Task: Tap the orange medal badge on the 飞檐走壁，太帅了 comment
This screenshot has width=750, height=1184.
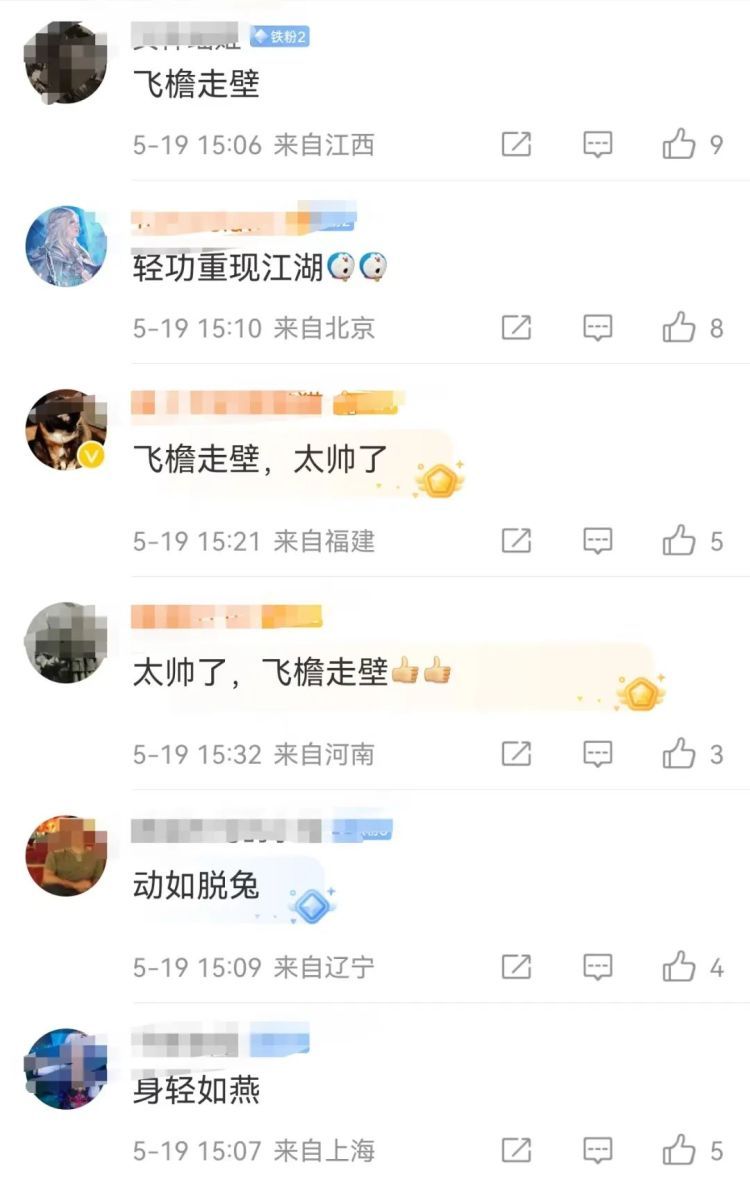Action: pyautogui.click(x=441, y=481)
